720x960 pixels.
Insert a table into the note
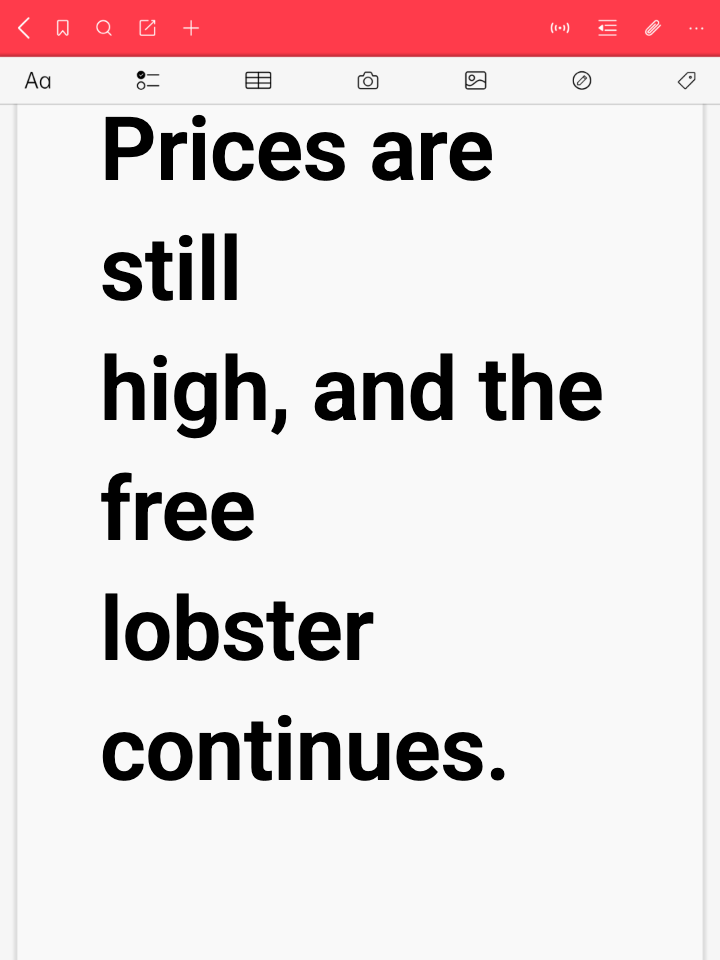tap(258, 81)
